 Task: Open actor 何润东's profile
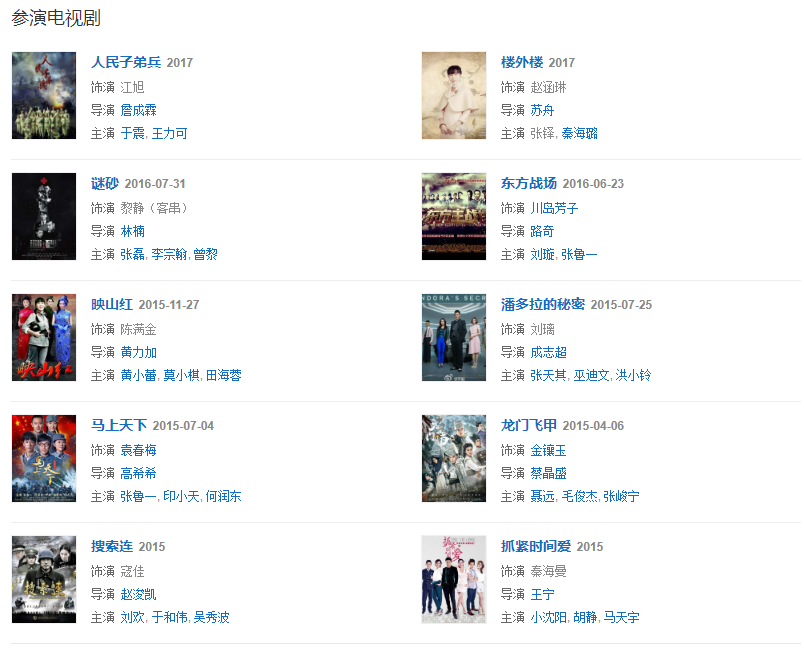coord(223,496)
